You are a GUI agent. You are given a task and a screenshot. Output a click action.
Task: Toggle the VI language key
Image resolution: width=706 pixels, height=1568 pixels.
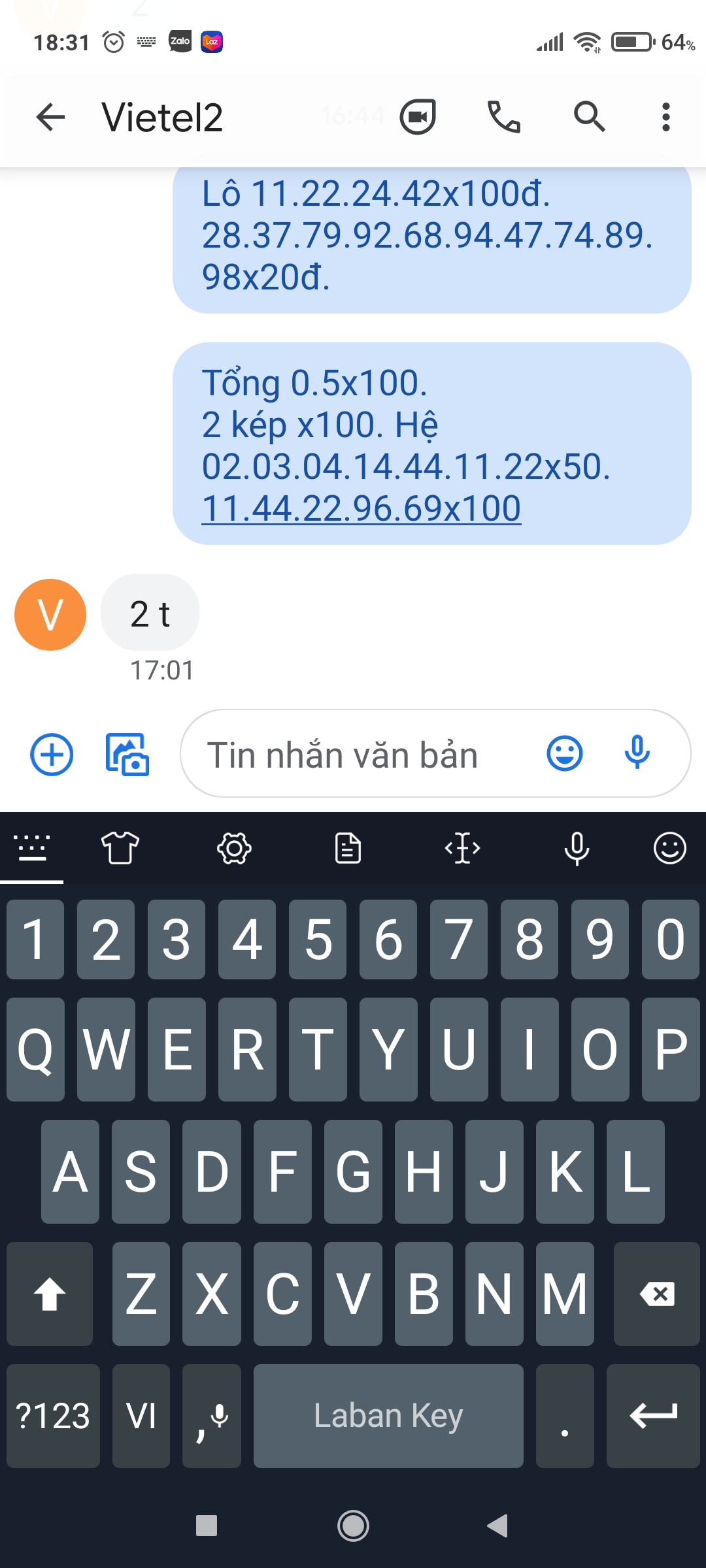[141, 1416]
